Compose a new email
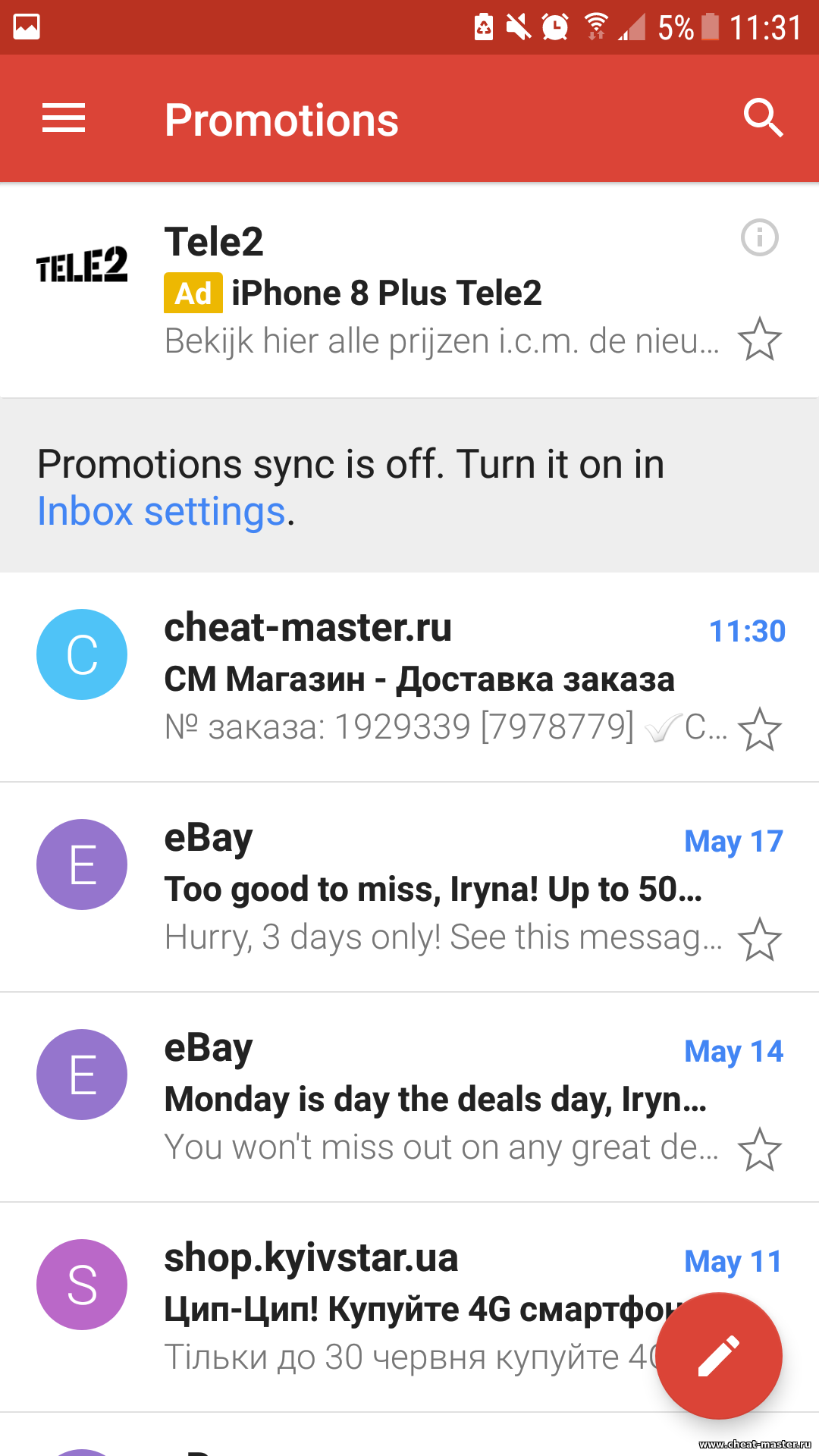Screen dimensions: 819x1456 [x=718, y=1356]
